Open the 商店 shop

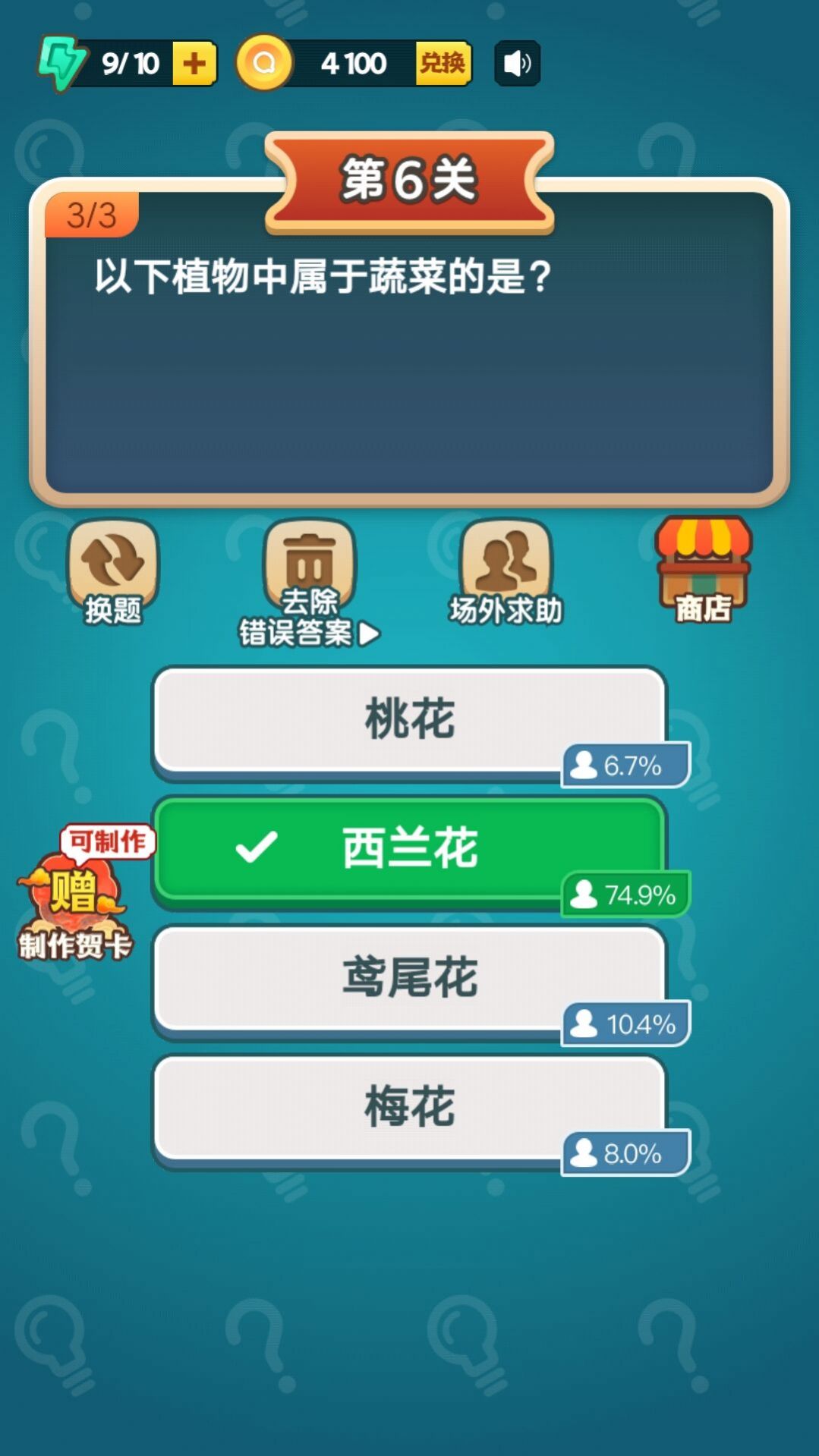(x=703, y=571)
